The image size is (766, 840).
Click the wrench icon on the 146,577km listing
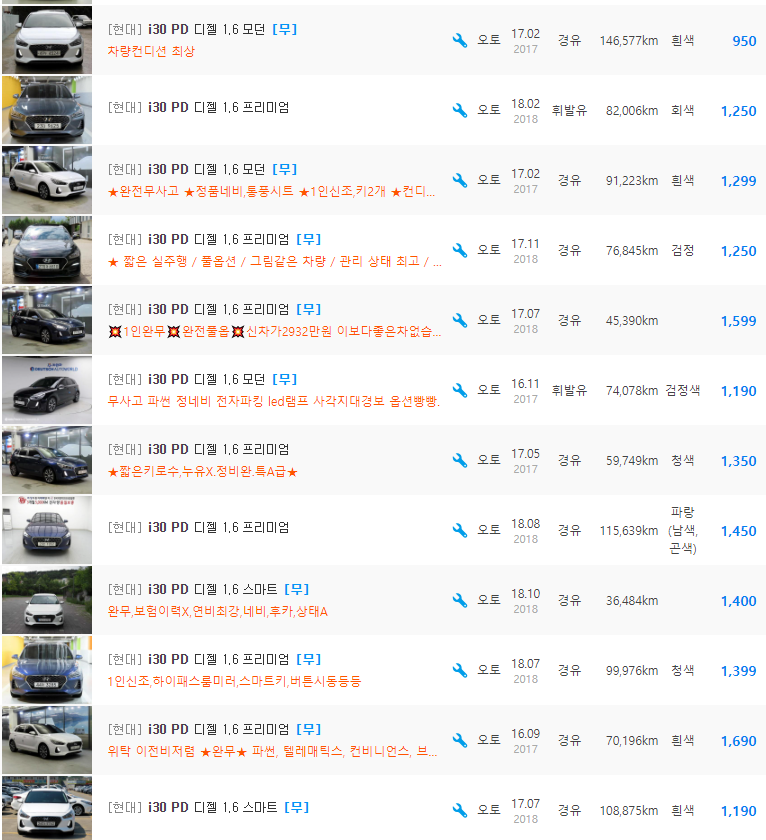(460, 40)
